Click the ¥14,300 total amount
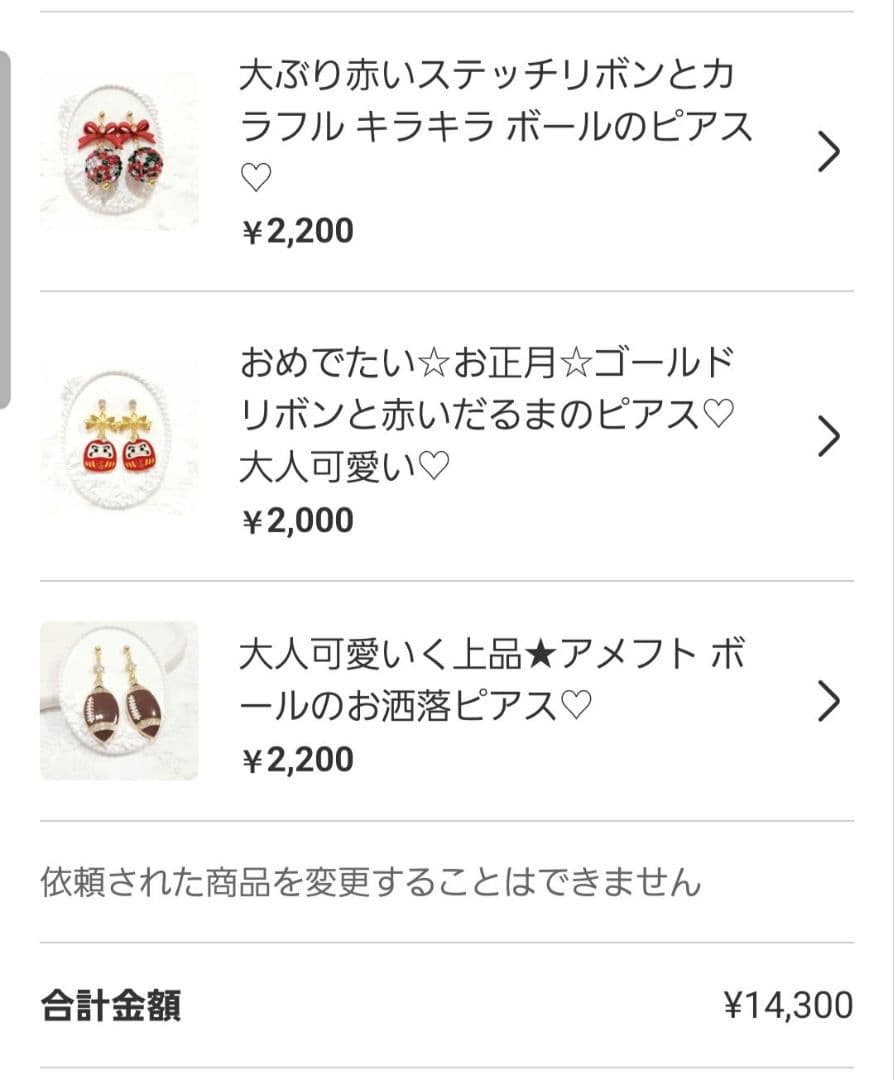The height and width of the screenshot is (1080, 894). (x=786, y=1003)
